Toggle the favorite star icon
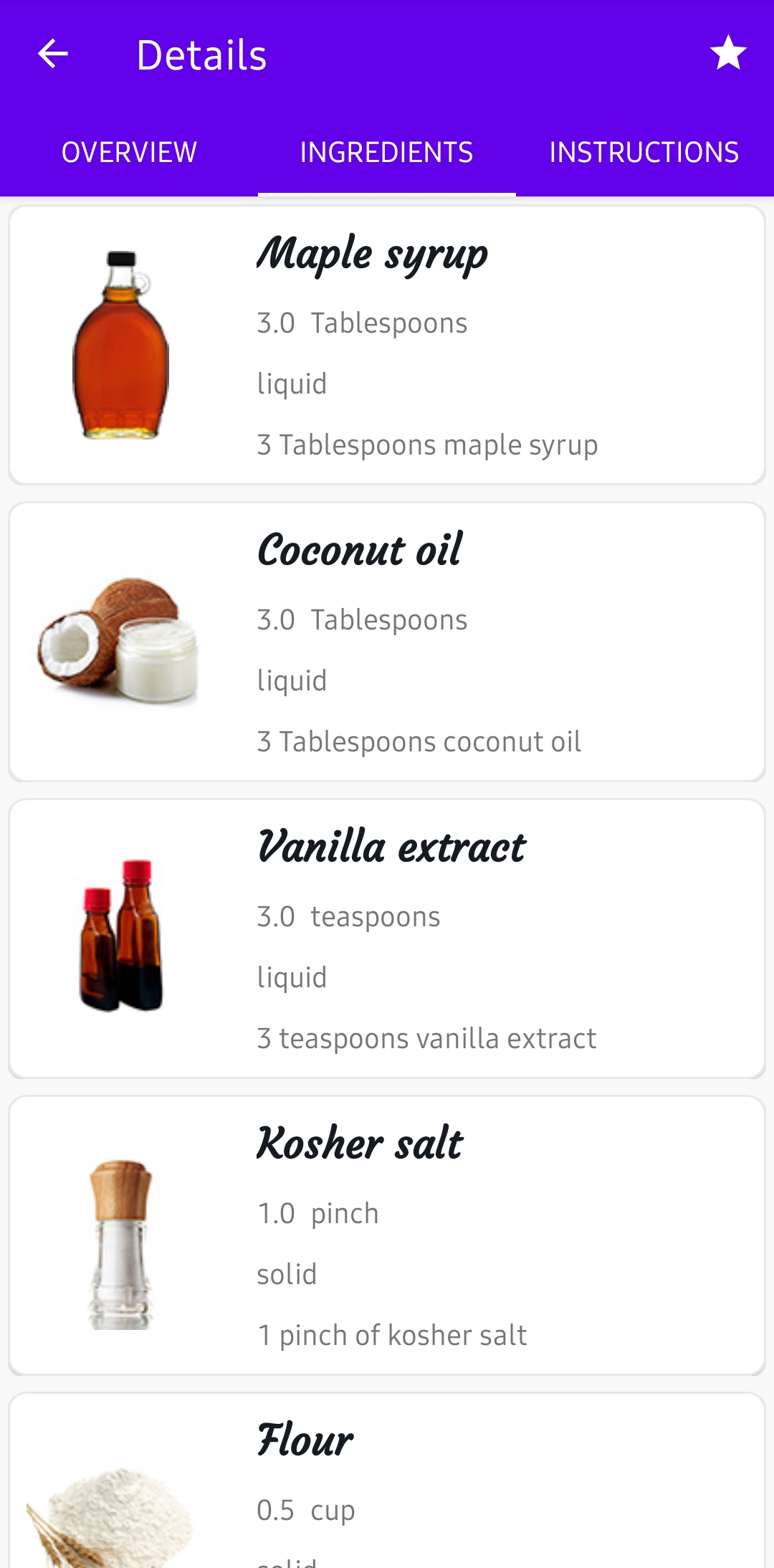The image size is (774, 1568). click(728, 53)
